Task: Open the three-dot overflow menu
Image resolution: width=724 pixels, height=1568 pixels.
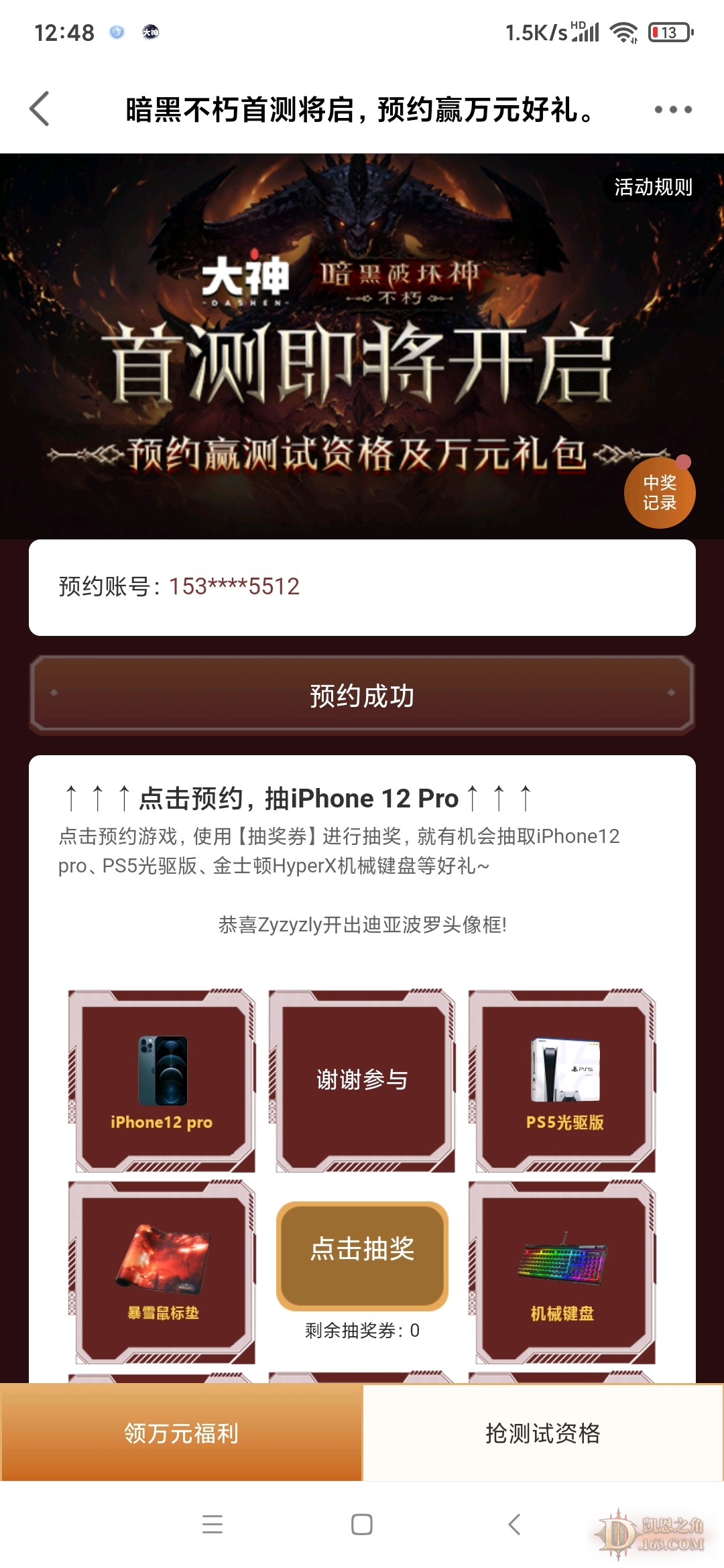Action: [673, 109]
